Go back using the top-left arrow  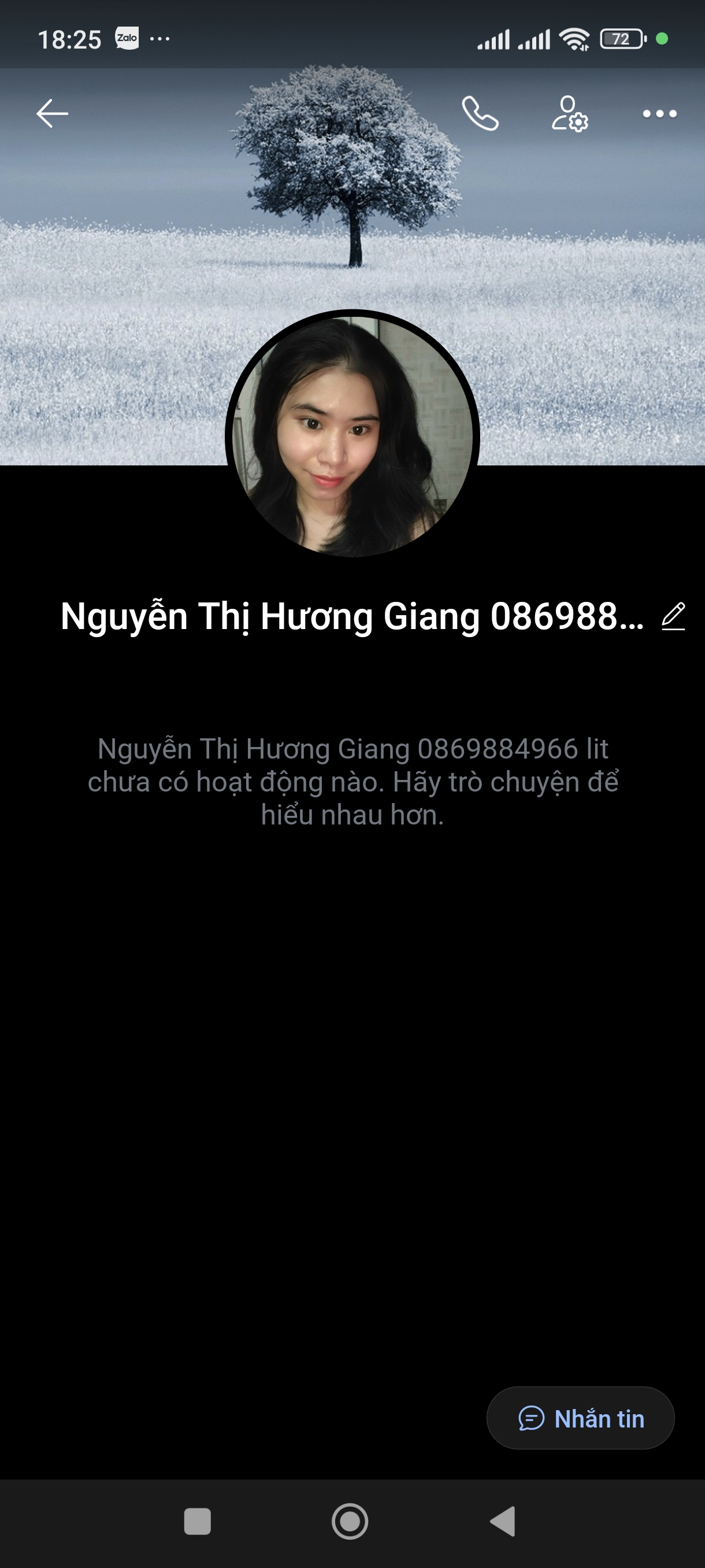(x=53, y=114)
